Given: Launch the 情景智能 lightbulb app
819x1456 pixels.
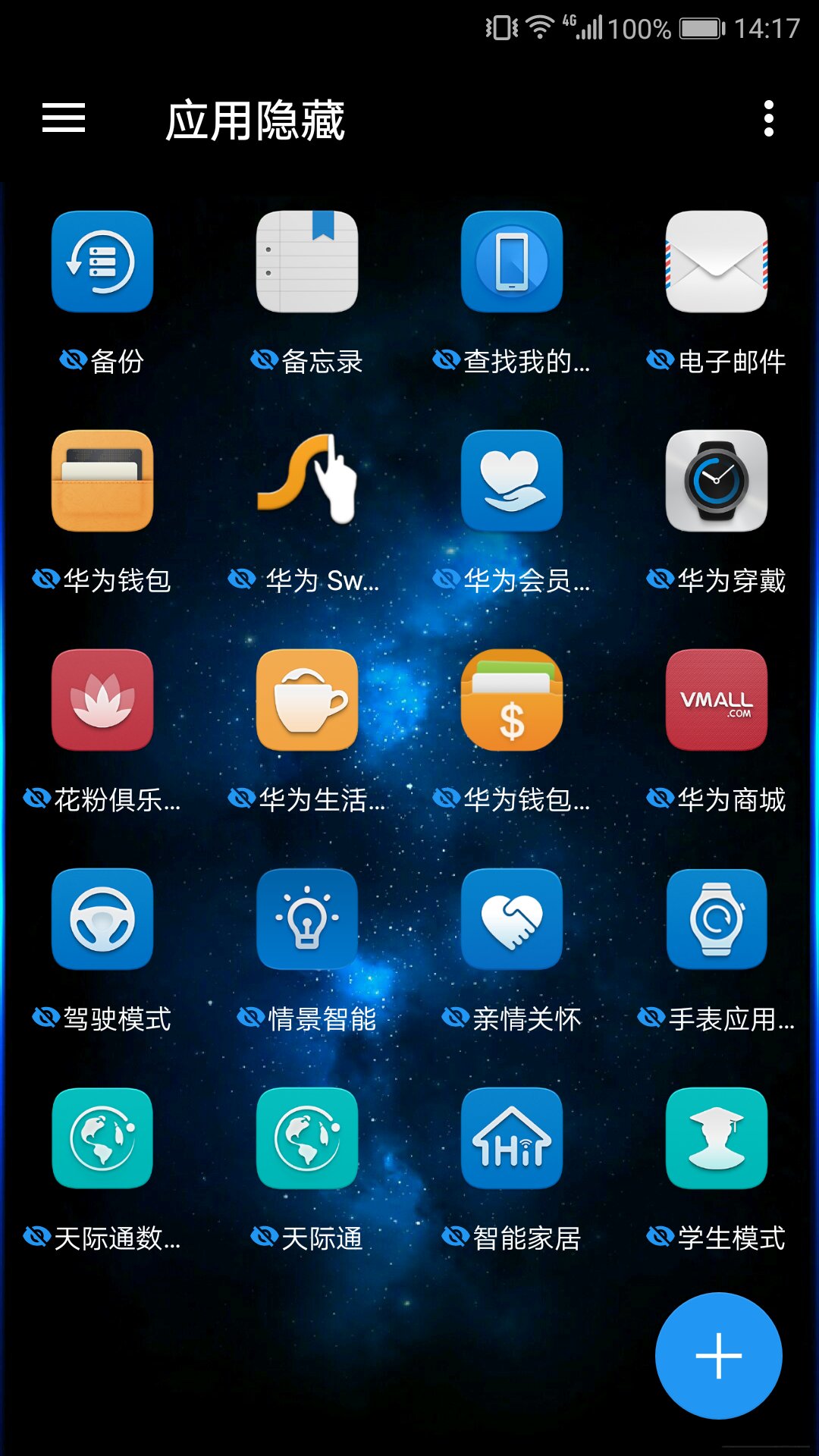Looking at the screenshot, I should coord(307,919).
